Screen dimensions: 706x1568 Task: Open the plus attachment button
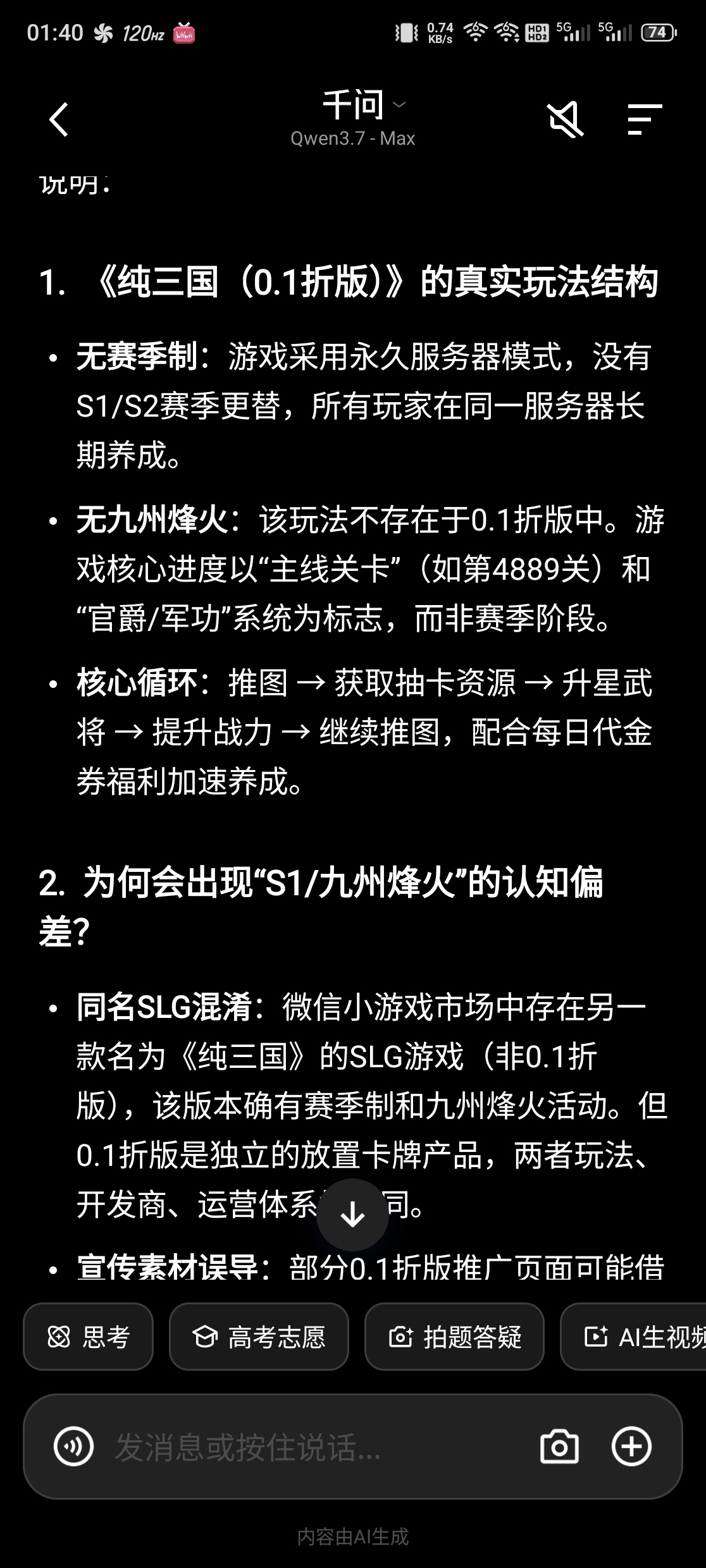pyautogui.click(x=631, y=1447)
